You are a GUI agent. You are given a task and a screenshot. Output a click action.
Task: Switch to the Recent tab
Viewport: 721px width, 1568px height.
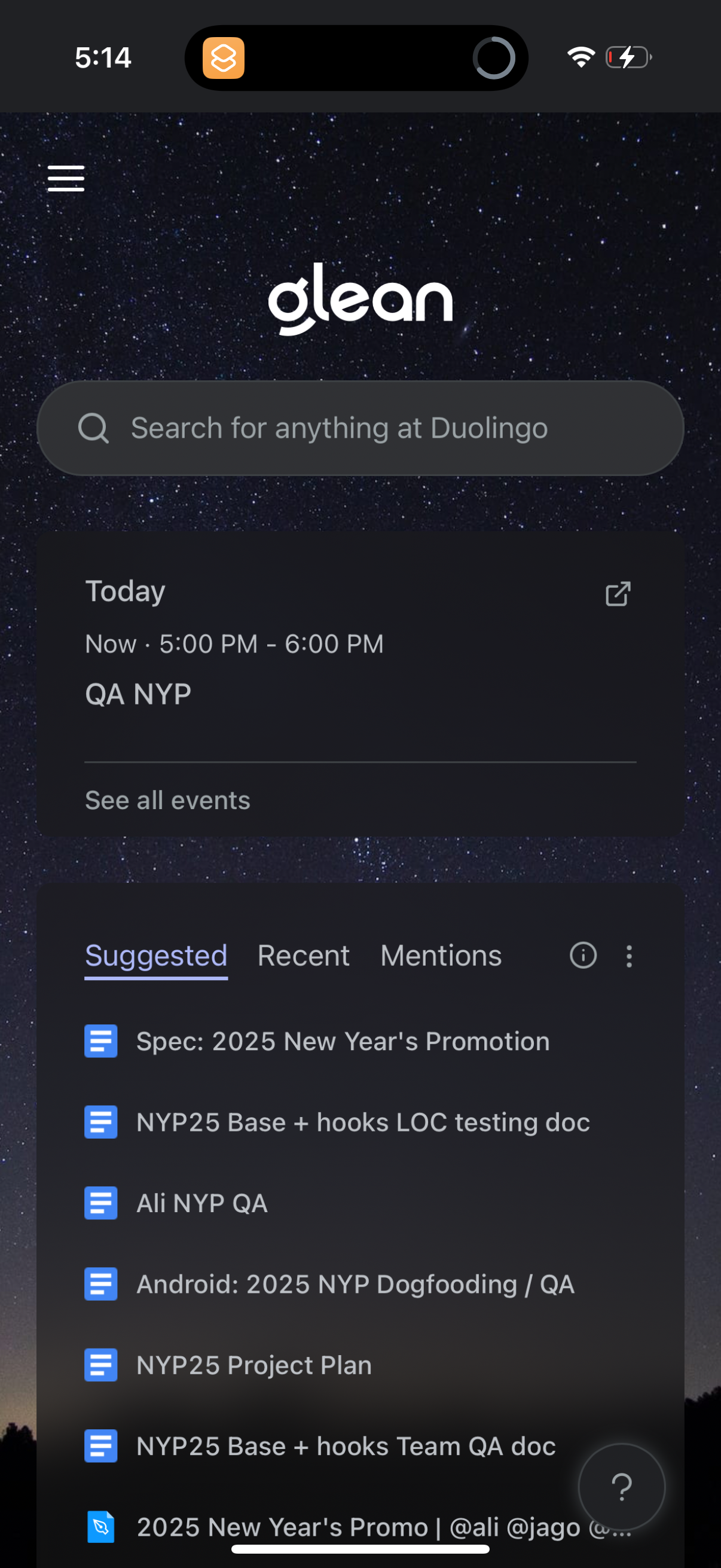point(303,956)
